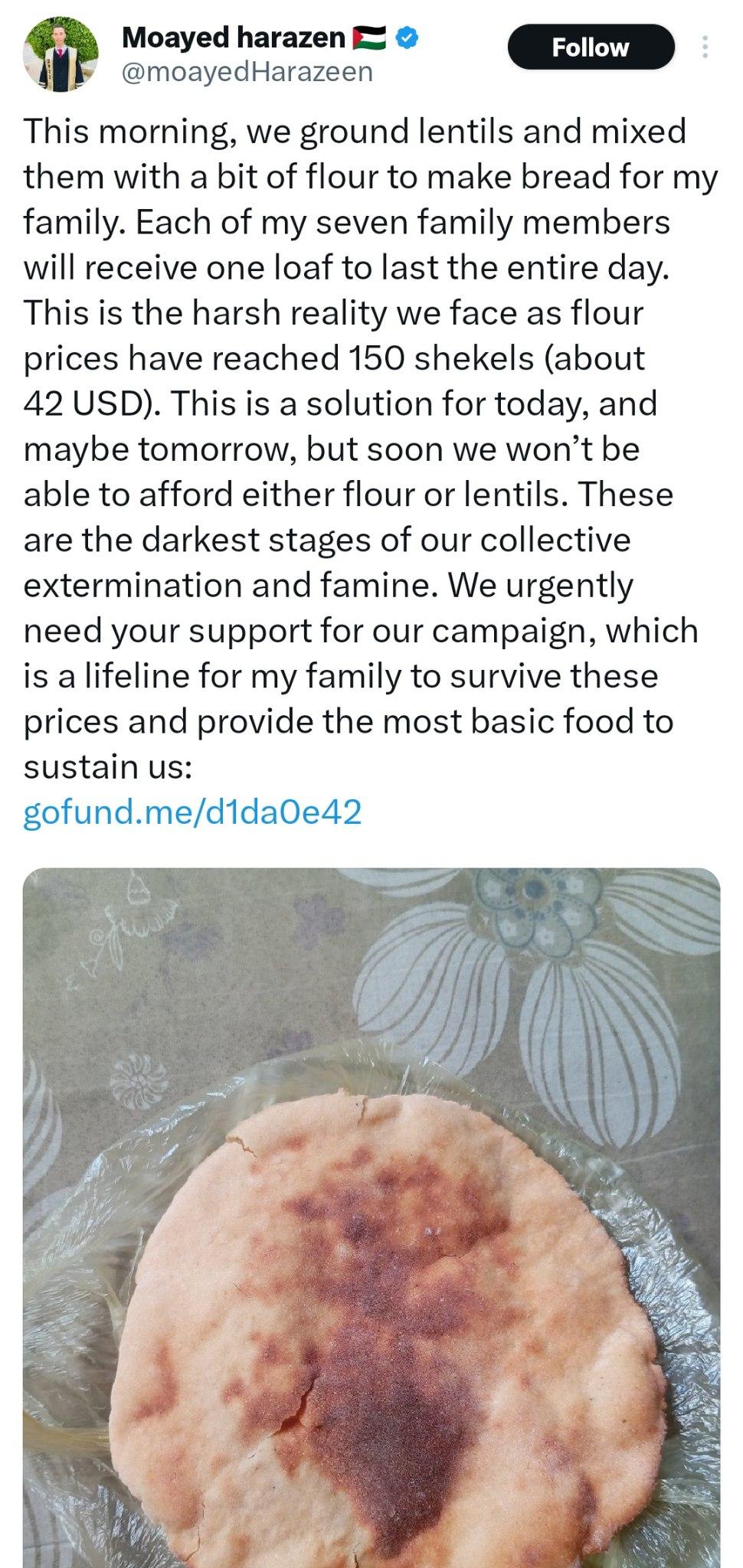
Task: Open Moayed harazen's profile picture
Action: pyautogui.click(x=62, y=54)
